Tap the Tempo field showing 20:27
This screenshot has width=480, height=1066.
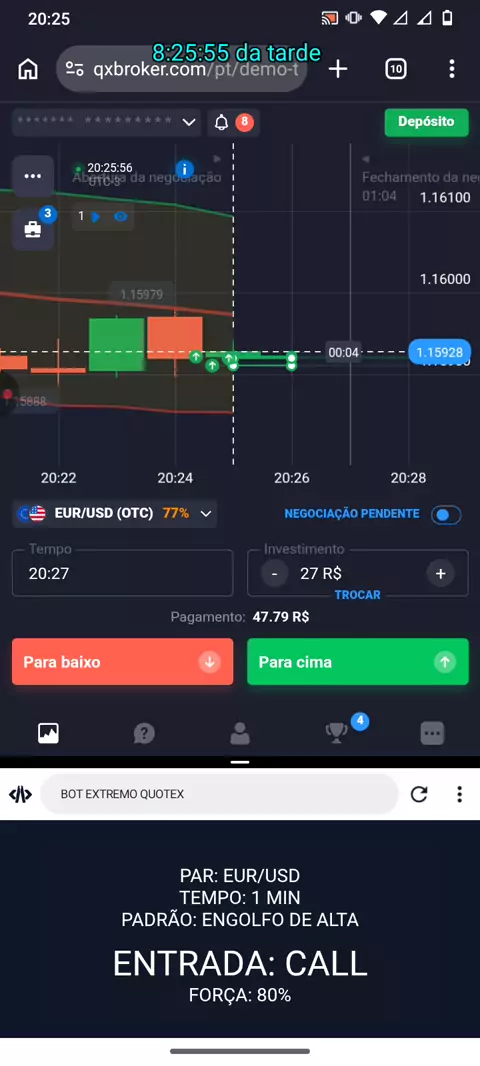click(122, 573)
